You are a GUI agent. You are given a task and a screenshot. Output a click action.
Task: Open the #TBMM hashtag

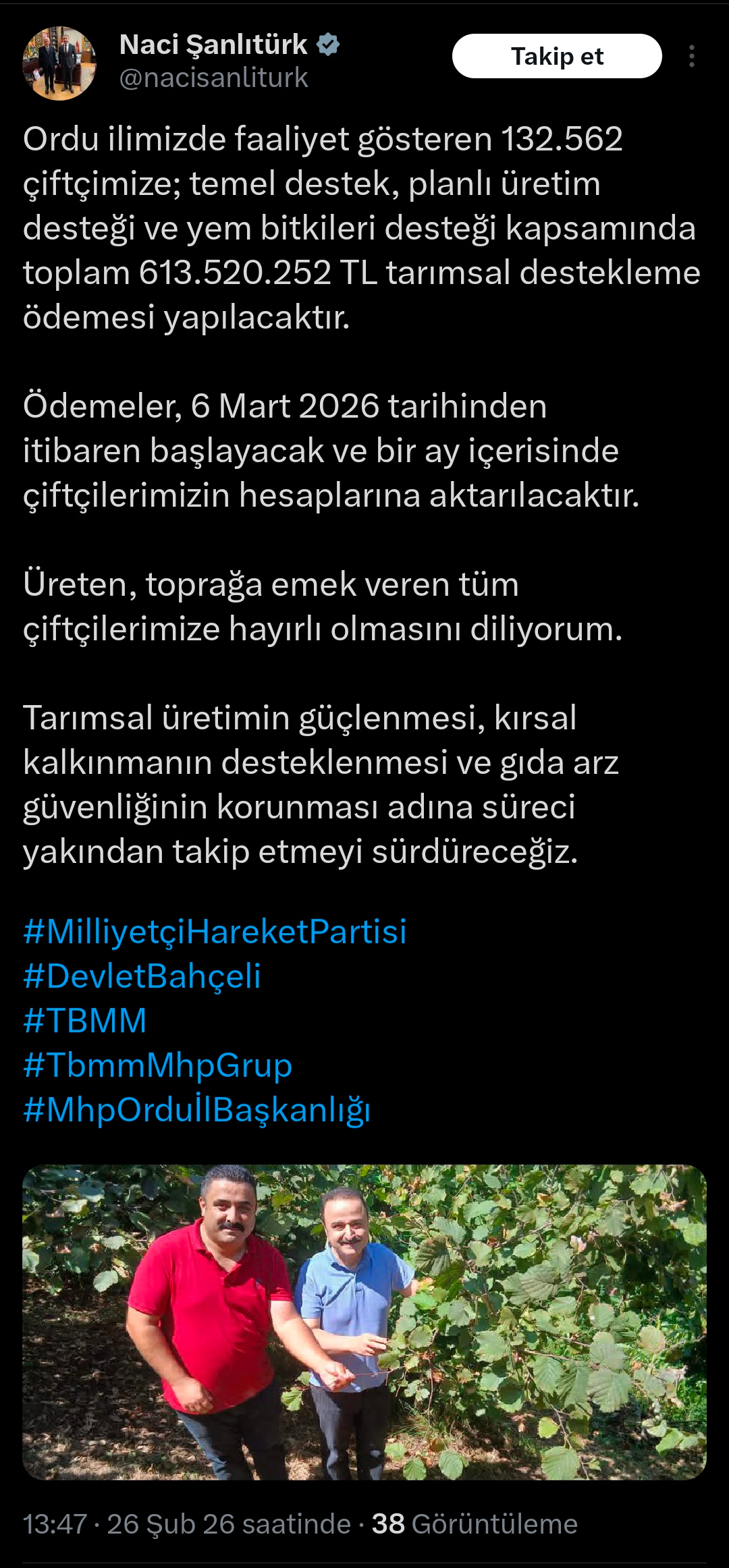(x=85, y=1021)
